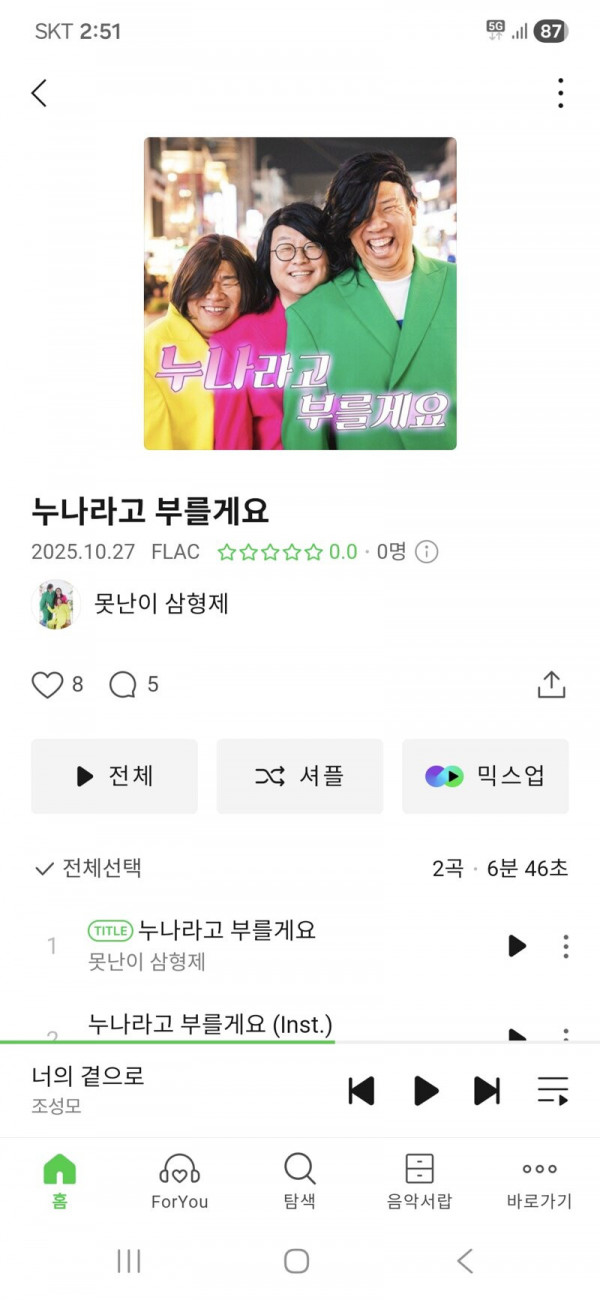Switch to the ForYou tab
The width and height of the screenshot is (600, 1300).
(x=180, y=1180)
